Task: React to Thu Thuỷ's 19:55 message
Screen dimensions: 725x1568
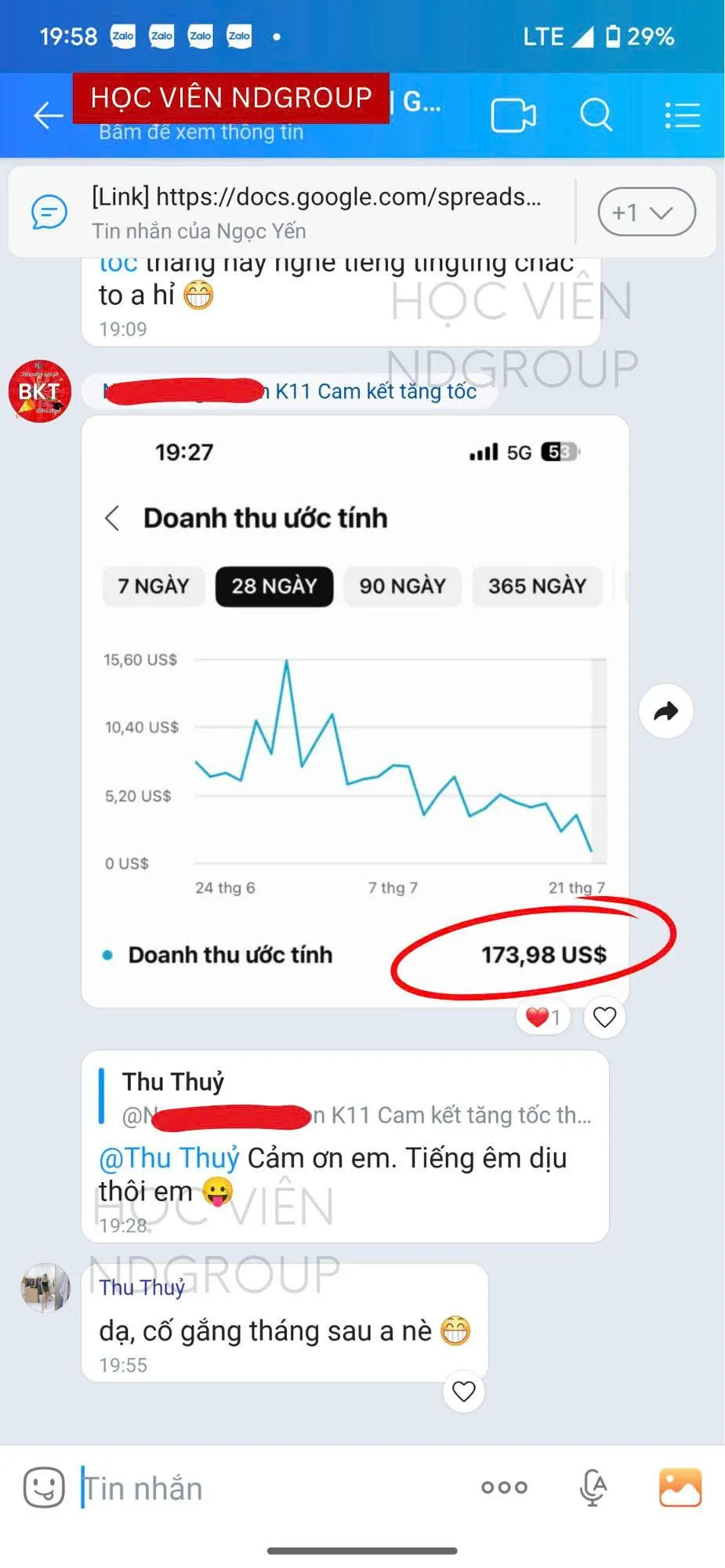Action: pos(464,1392)
